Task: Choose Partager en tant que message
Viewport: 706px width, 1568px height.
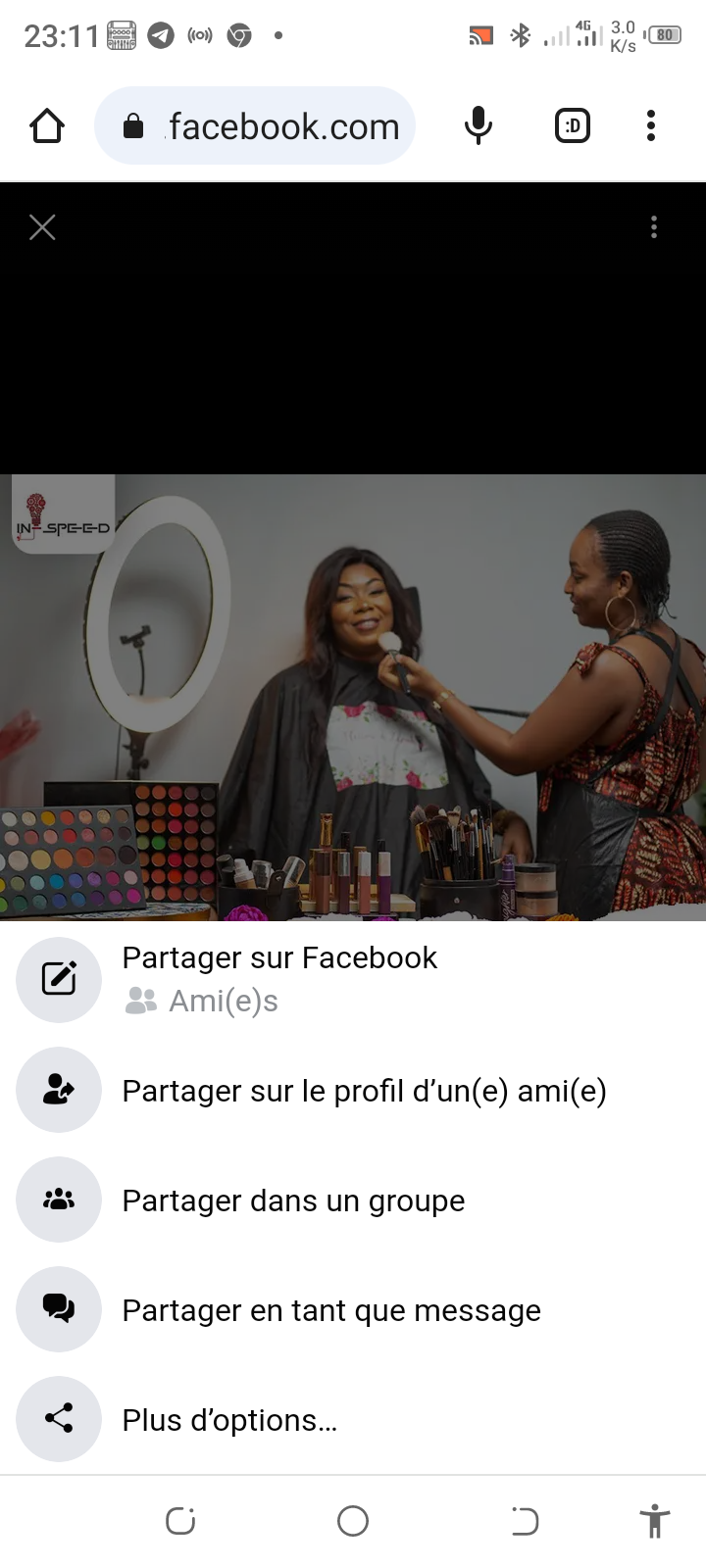Action: (x=330, y=1309)
